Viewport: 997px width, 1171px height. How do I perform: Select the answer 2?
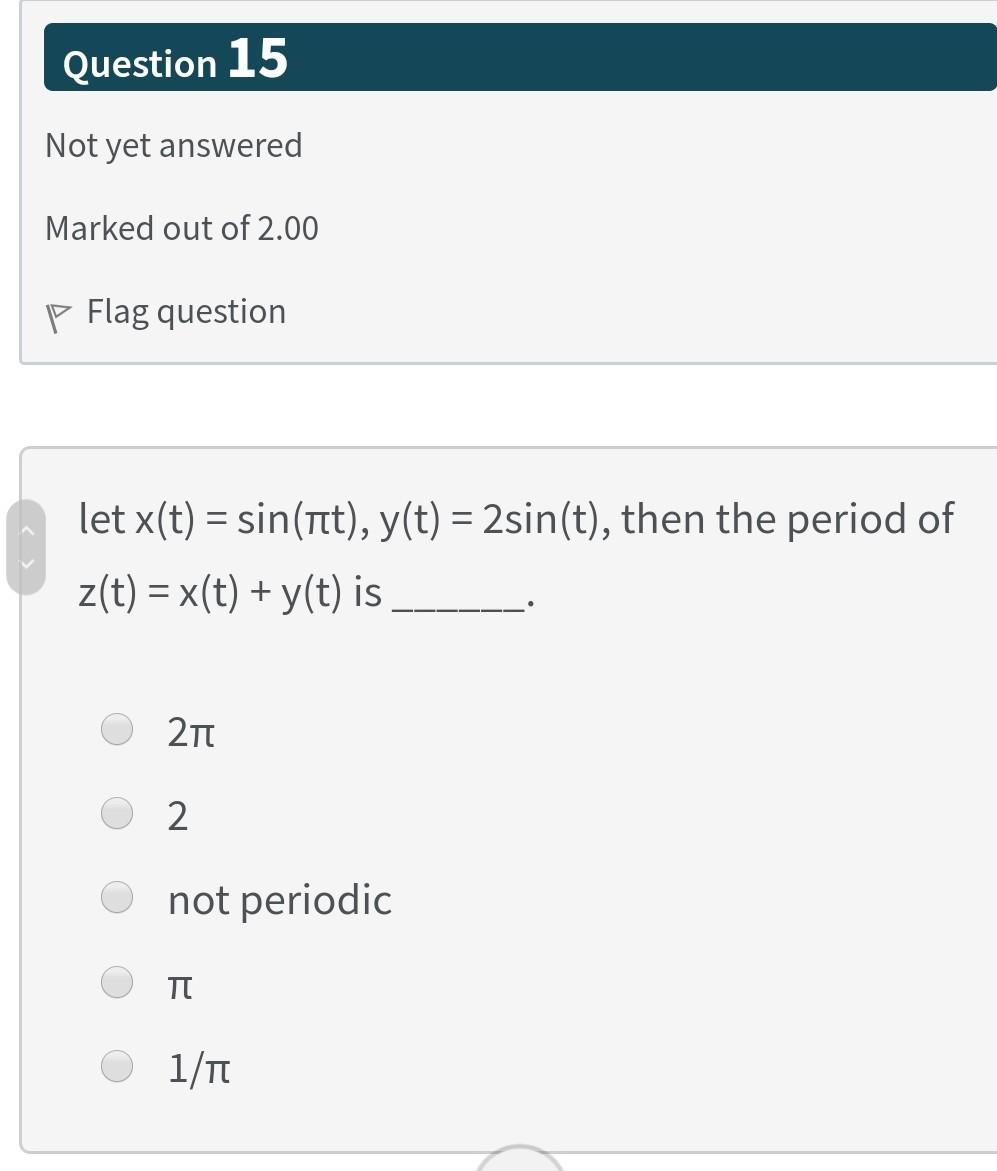[116, 813]
